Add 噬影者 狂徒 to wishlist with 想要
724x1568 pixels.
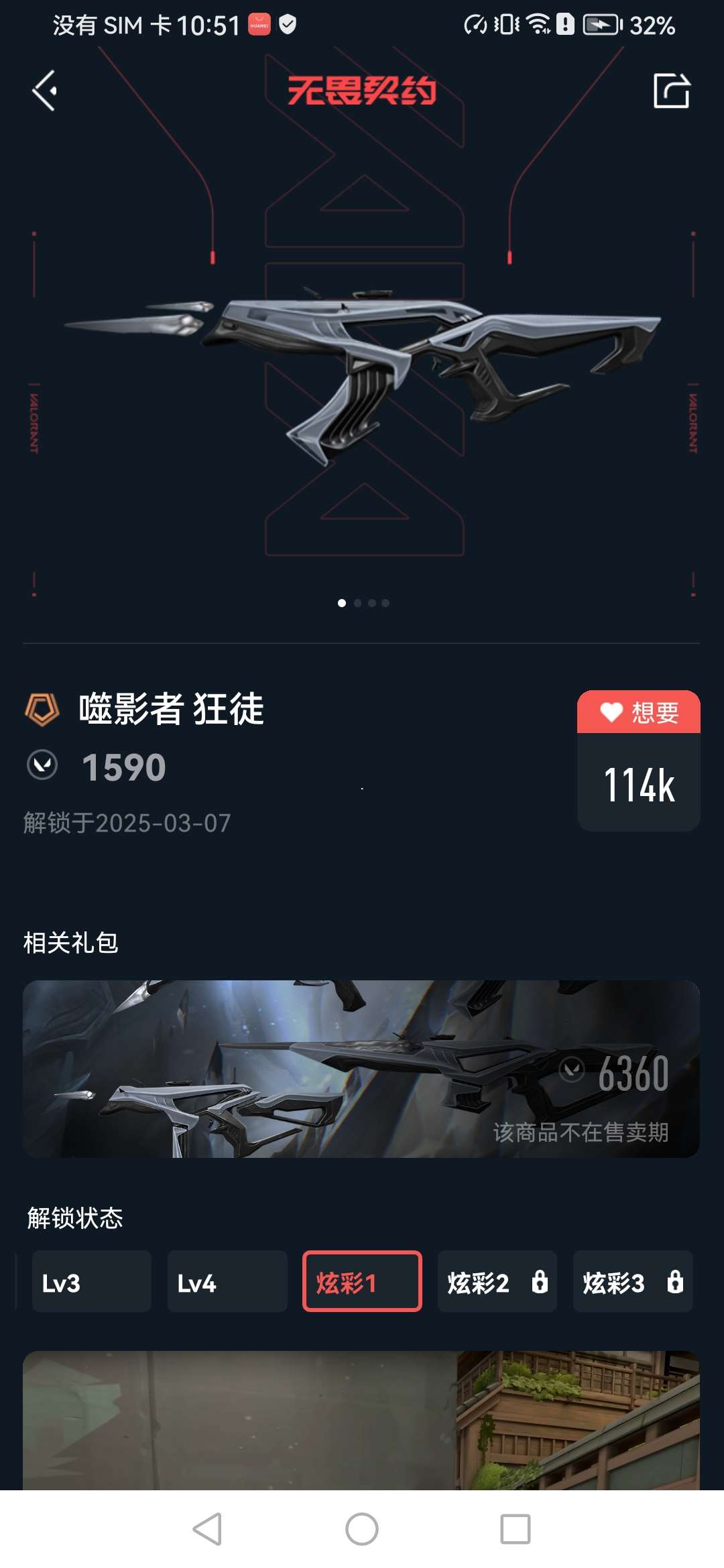(x=638, y=712)
